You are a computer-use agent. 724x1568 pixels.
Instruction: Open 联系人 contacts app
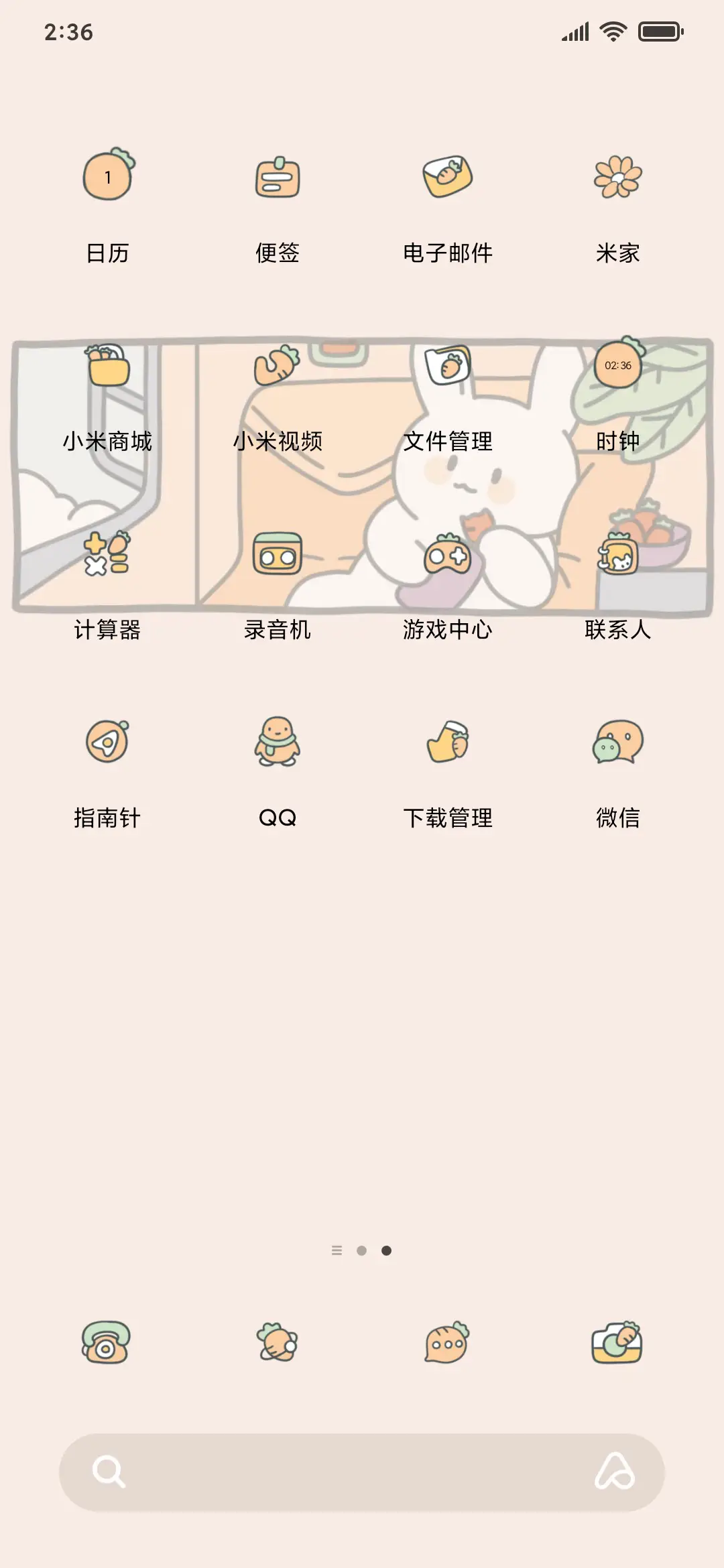617,555
